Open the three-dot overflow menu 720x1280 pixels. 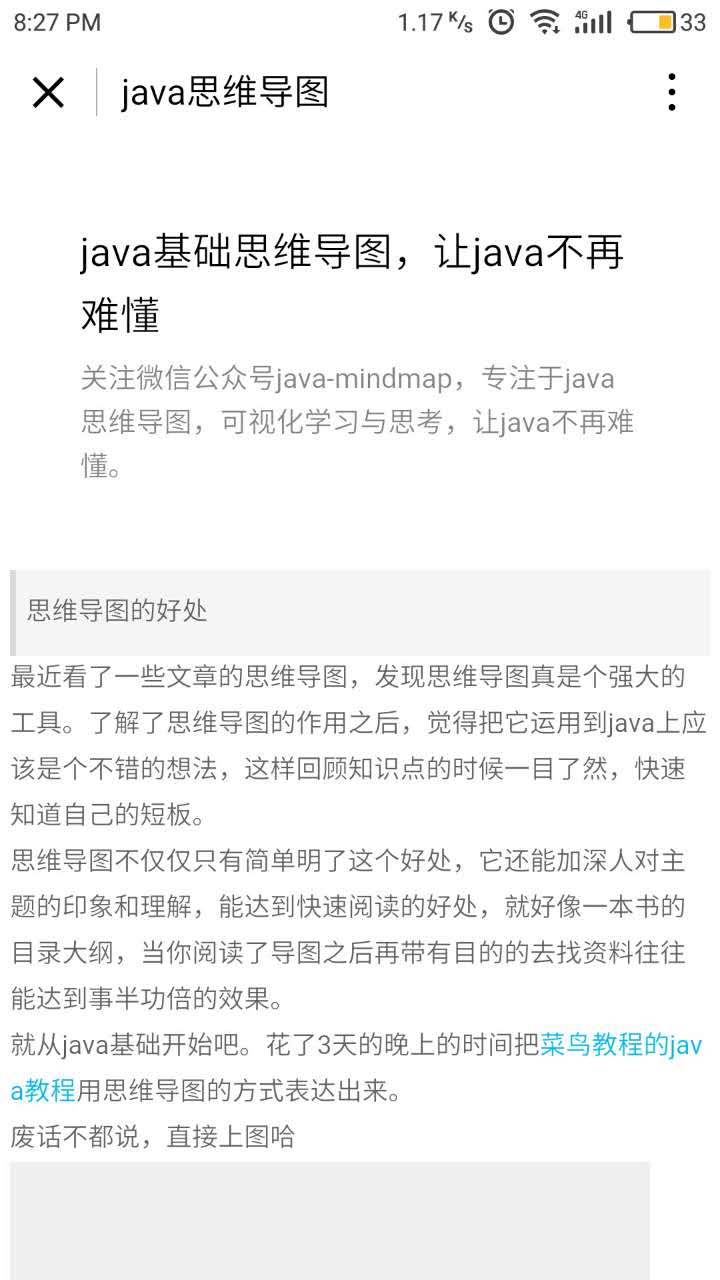tap(671, 92)
